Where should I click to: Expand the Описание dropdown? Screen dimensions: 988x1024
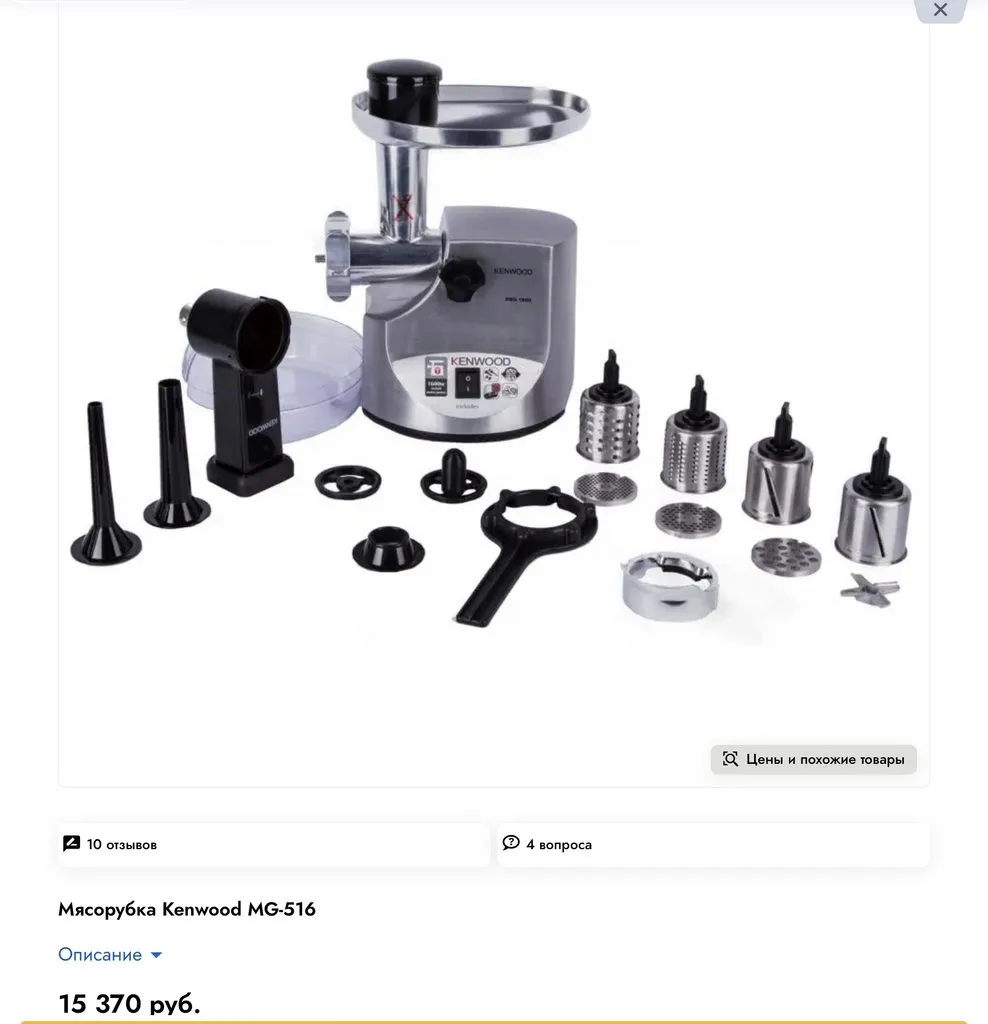[110, 955]
